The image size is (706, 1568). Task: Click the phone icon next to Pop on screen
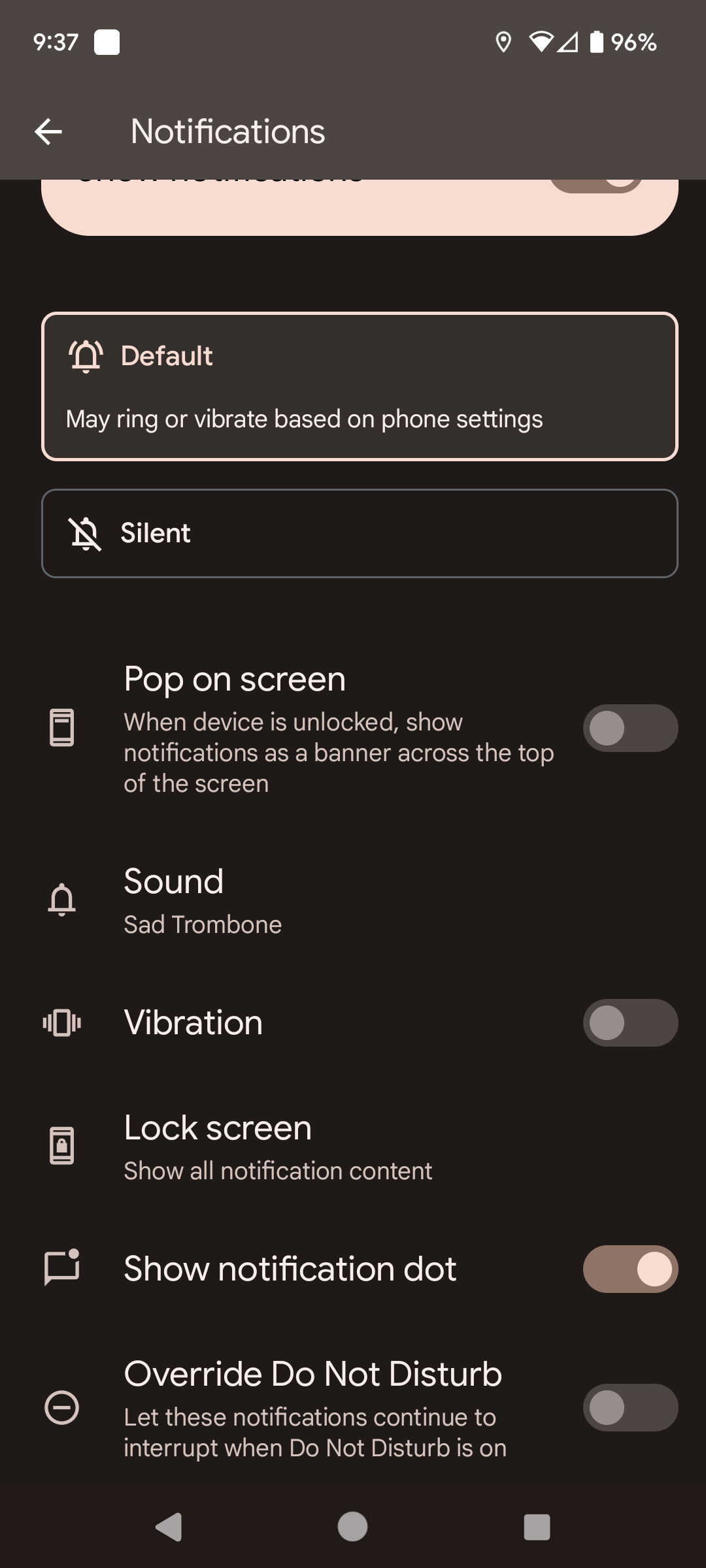click(x=63, y=727)
